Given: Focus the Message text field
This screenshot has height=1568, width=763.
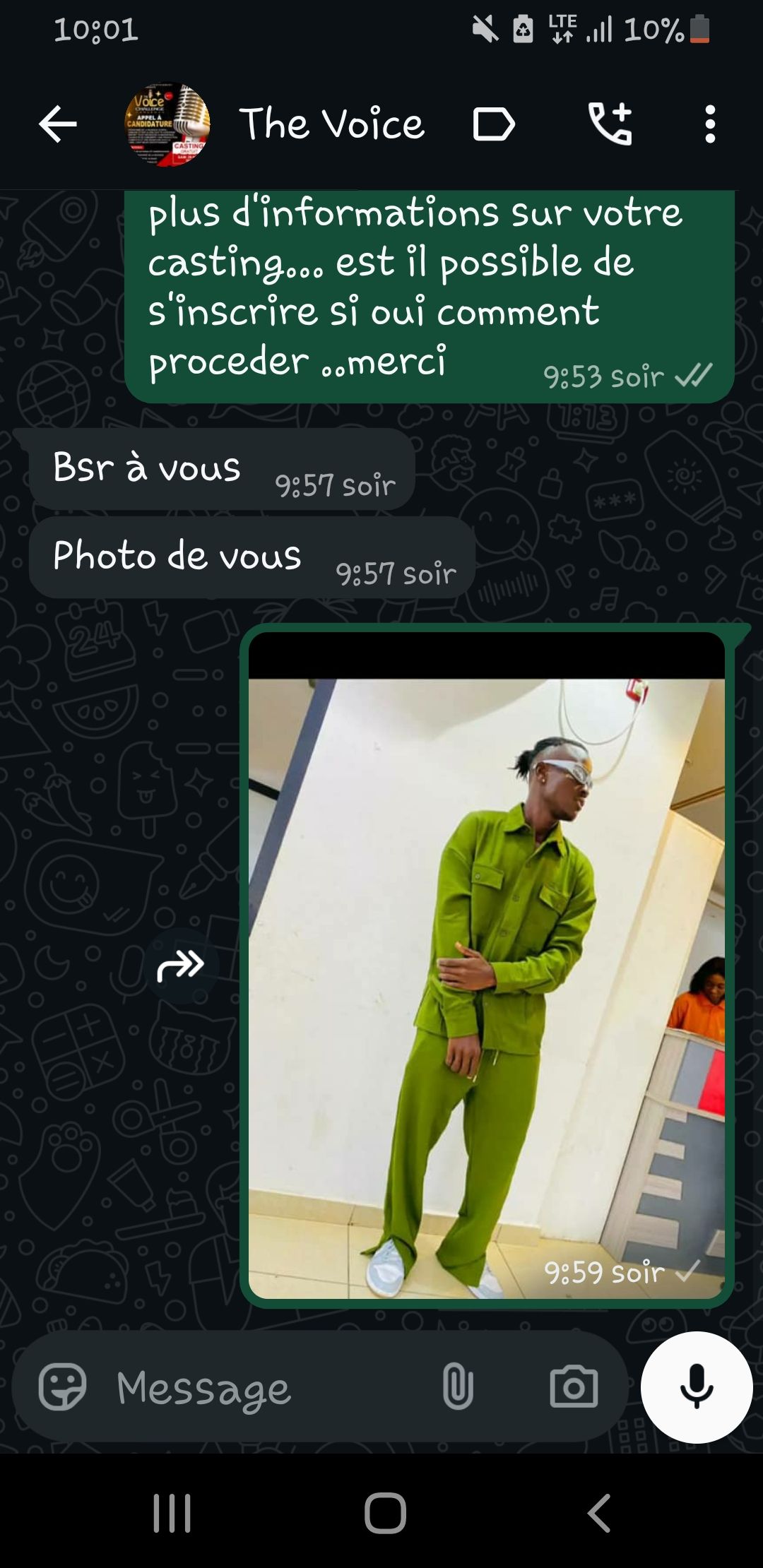Looking at the screenshot, I should 268,1389.
